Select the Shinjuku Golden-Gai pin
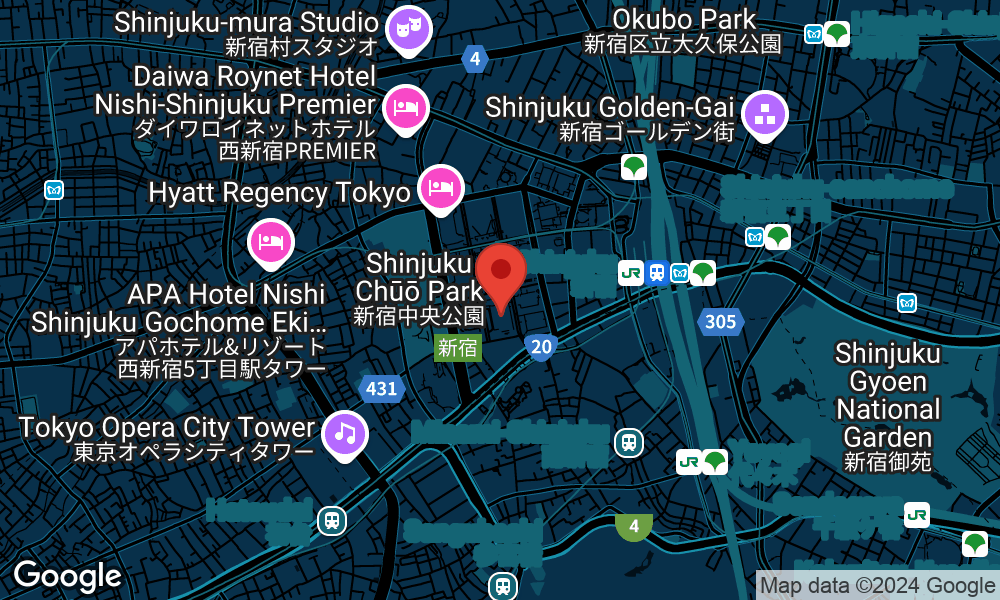Image resolution: width=1000 pixels, height=600 pixels. [766, 114]
